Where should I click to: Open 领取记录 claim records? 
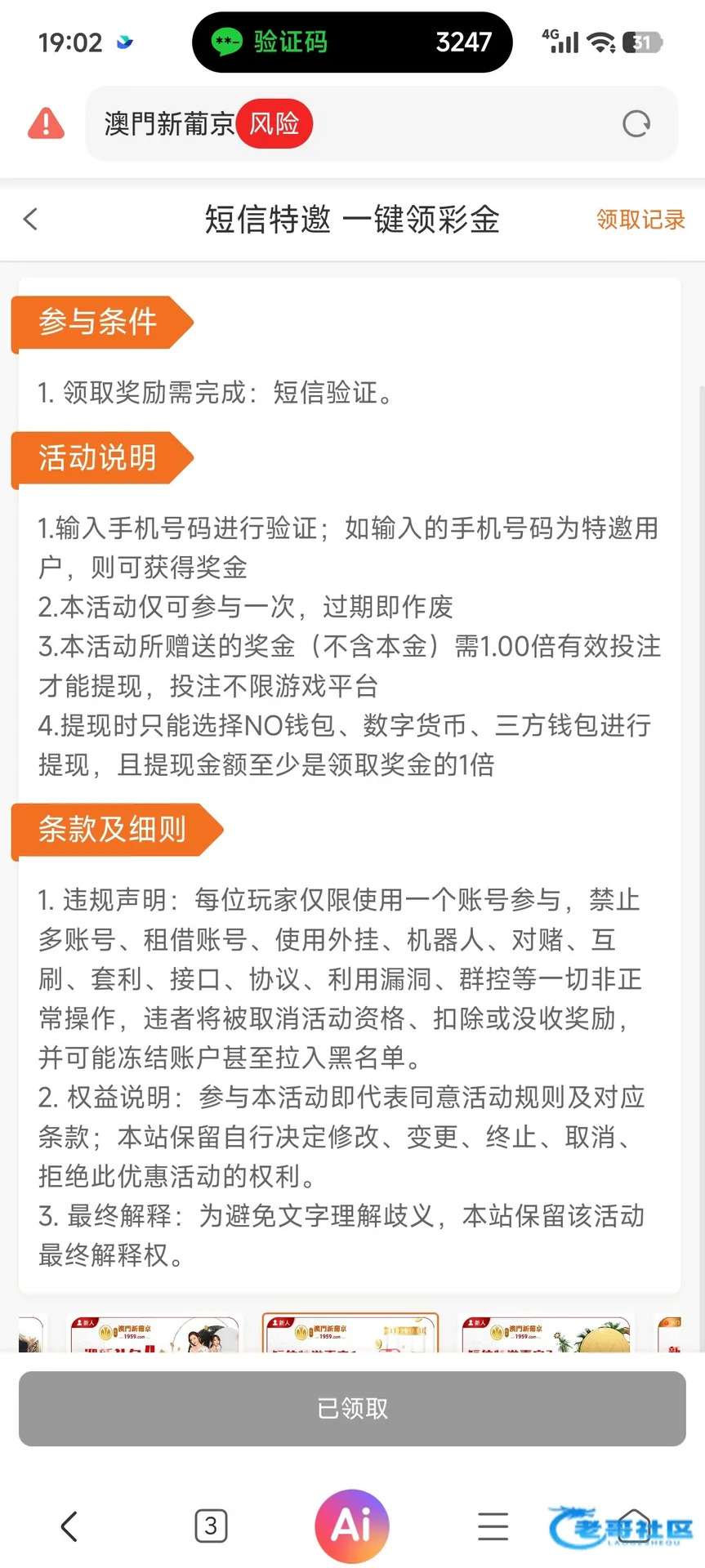coord(640,219)
